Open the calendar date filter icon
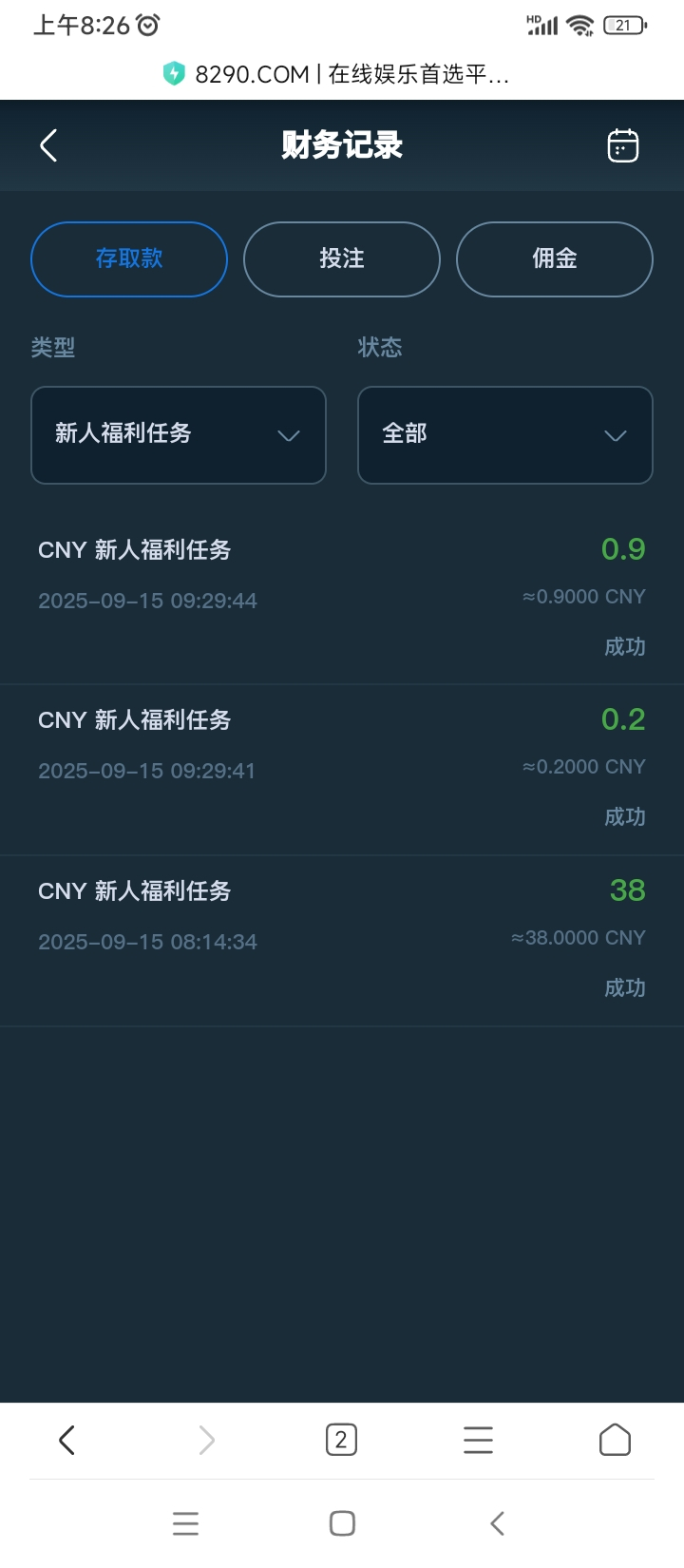Viewport: 684px width, 1568px height. tap(622, 145)
